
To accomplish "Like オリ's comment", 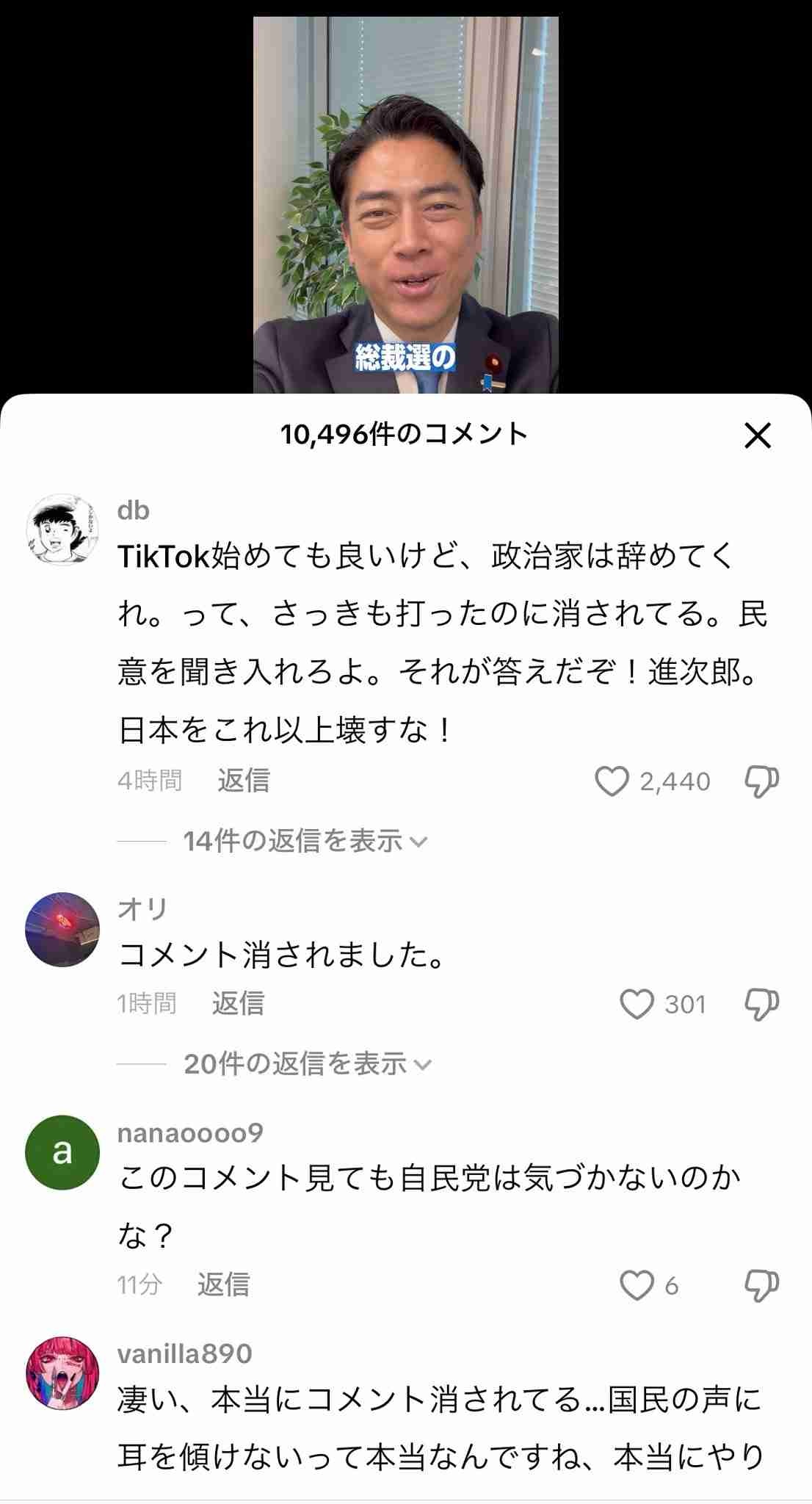I will pyautogui.click(x=637, y=1004).
